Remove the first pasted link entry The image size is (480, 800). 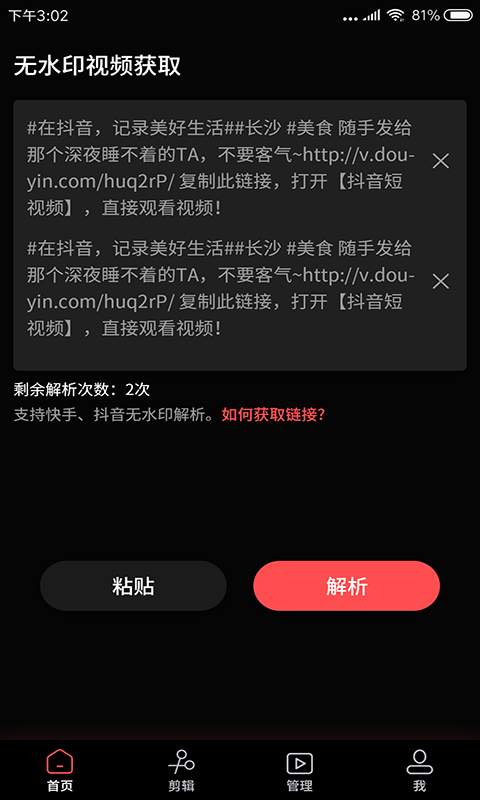coord(441,161)
